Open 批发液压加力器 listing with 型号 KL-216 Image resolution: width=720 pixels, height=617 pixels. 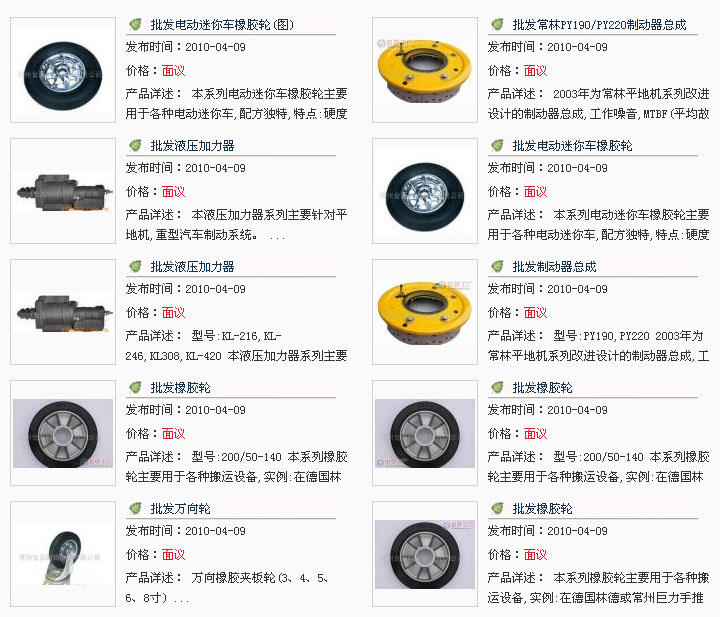point(192,266)
